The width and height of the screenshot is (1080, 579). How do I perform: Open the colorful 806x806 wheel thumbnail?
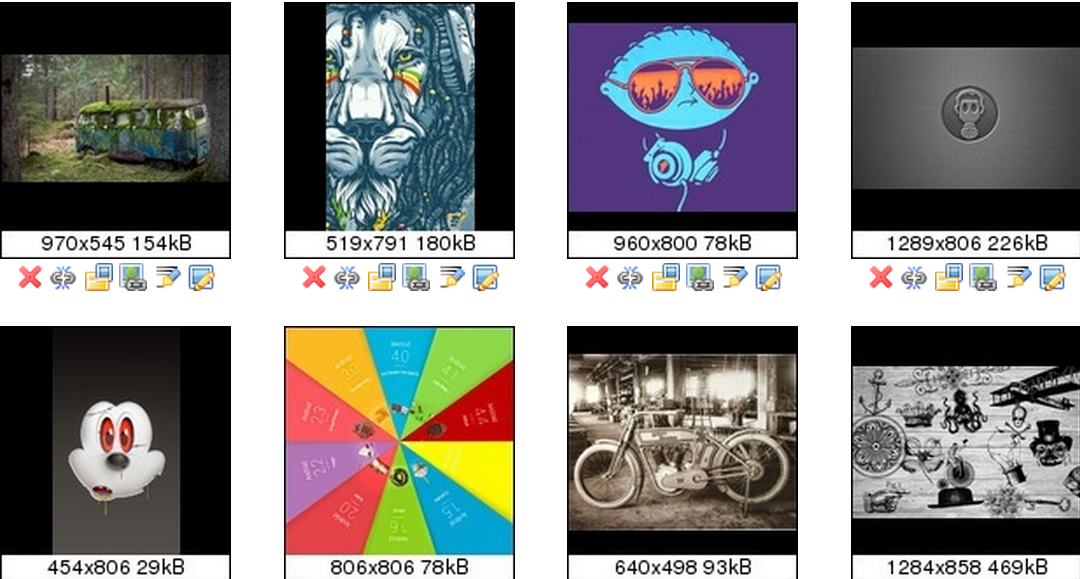[x=399, y=440]
